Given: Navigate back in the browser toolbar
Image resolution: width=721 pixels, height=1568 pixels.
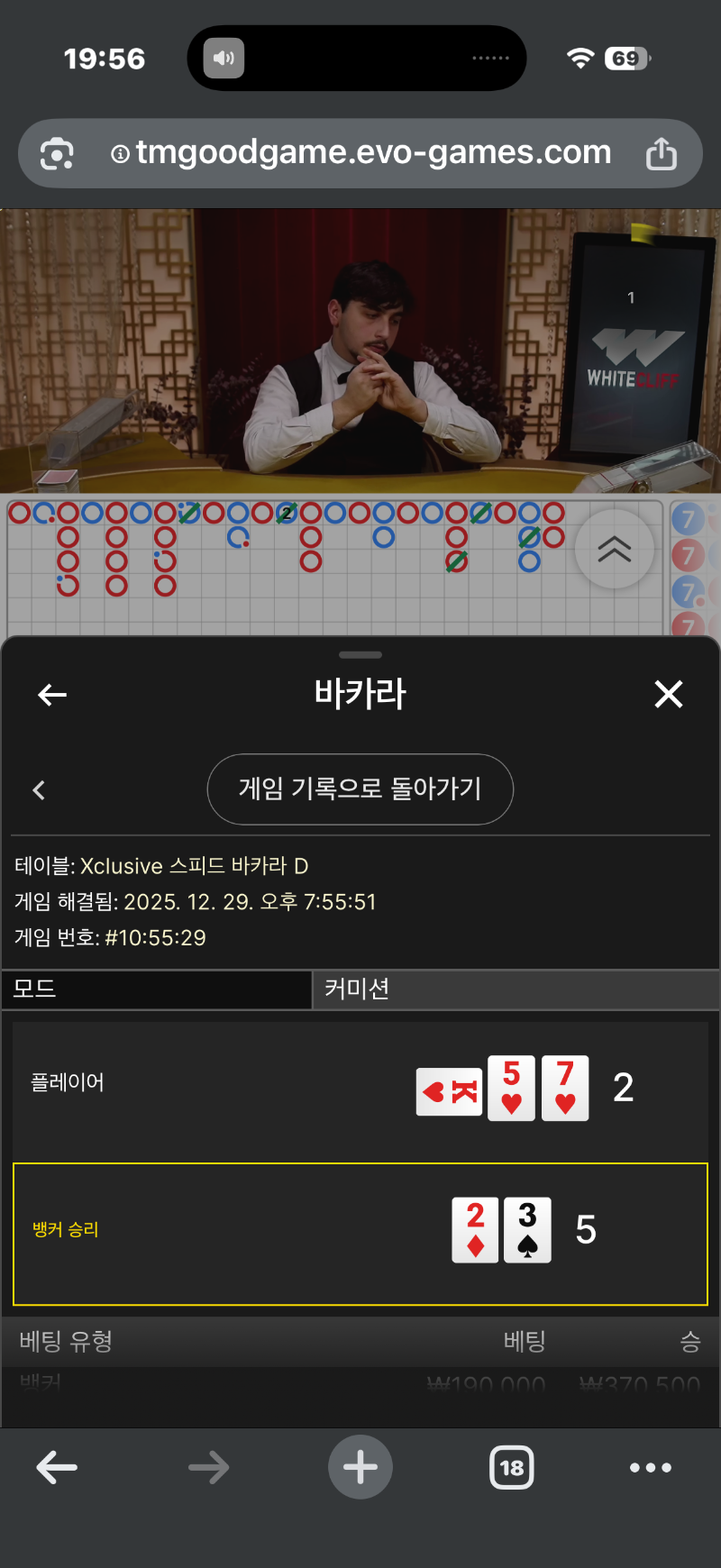Looking at the screenshot, I should point(57,1467).
